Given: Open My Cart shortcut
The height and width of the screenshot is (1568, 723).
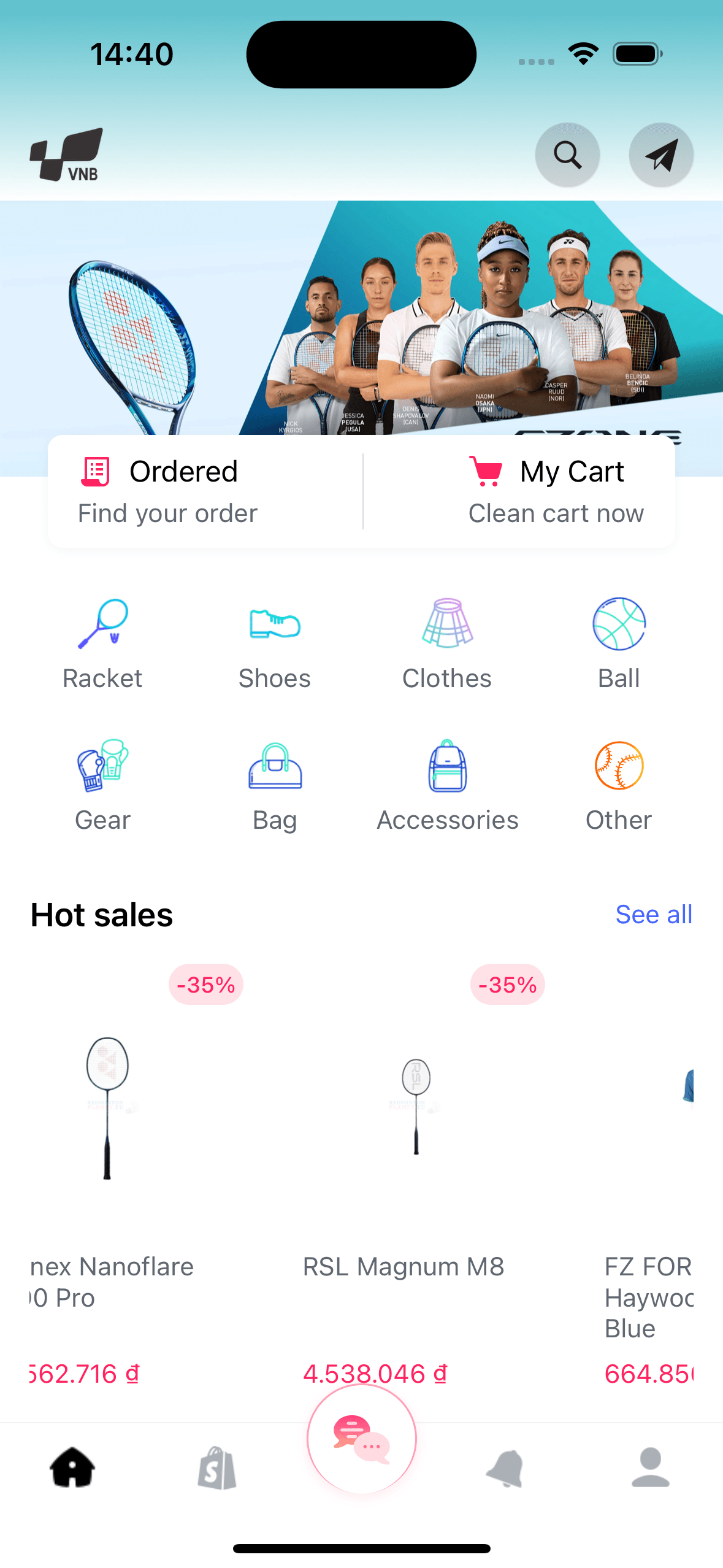Looking at the screenshot, I should 546,490.
